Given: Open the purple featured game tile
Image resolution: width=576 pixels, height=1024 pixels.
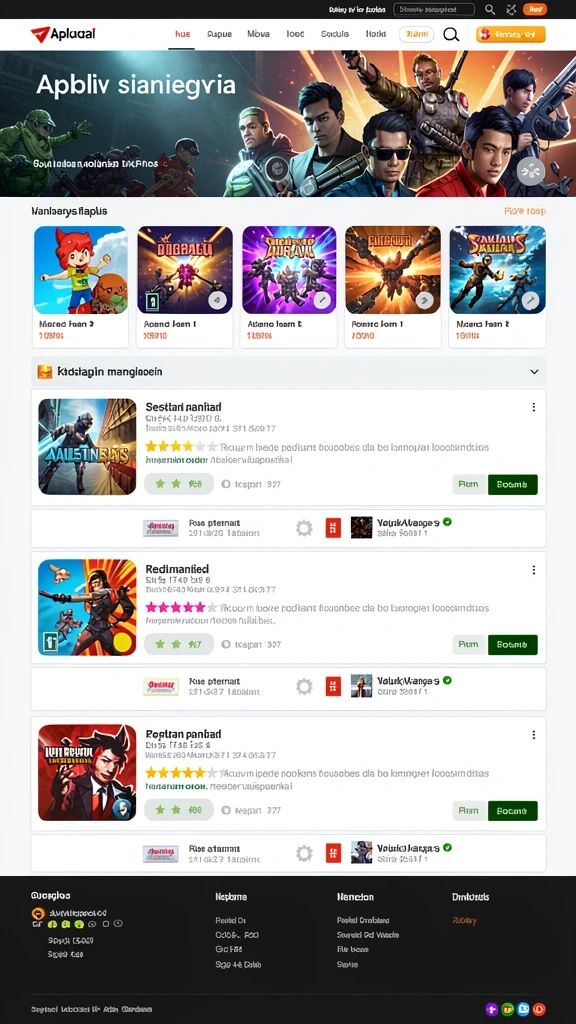Looking at the screenshot, I should click(289, 287).
